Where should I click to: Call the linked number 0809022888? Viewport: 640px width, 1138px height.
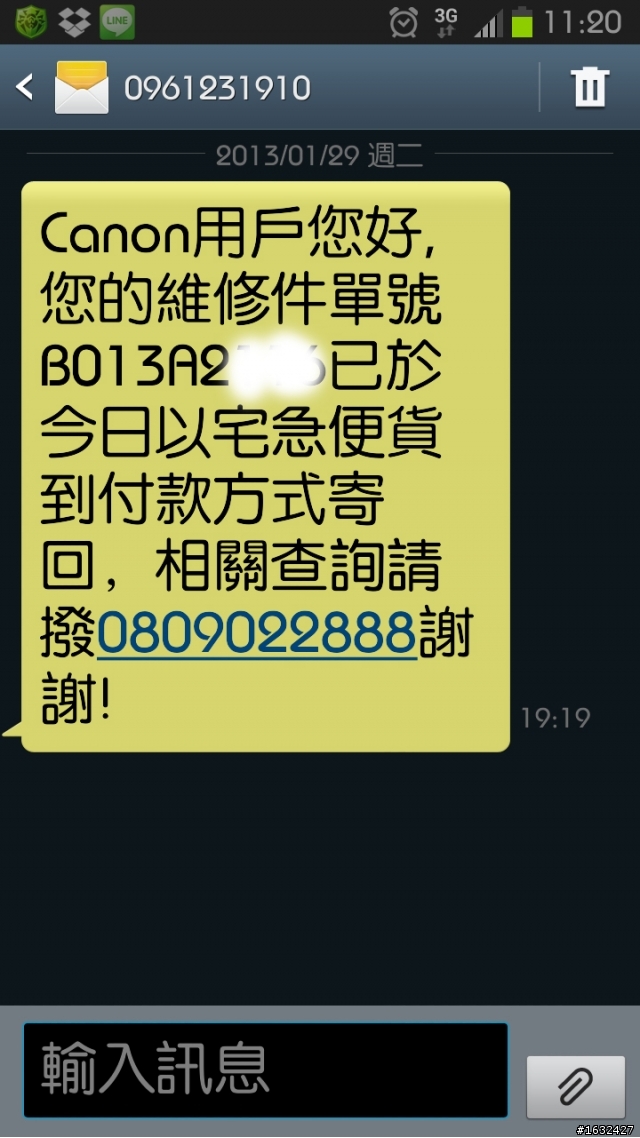[x=256, y=632]
